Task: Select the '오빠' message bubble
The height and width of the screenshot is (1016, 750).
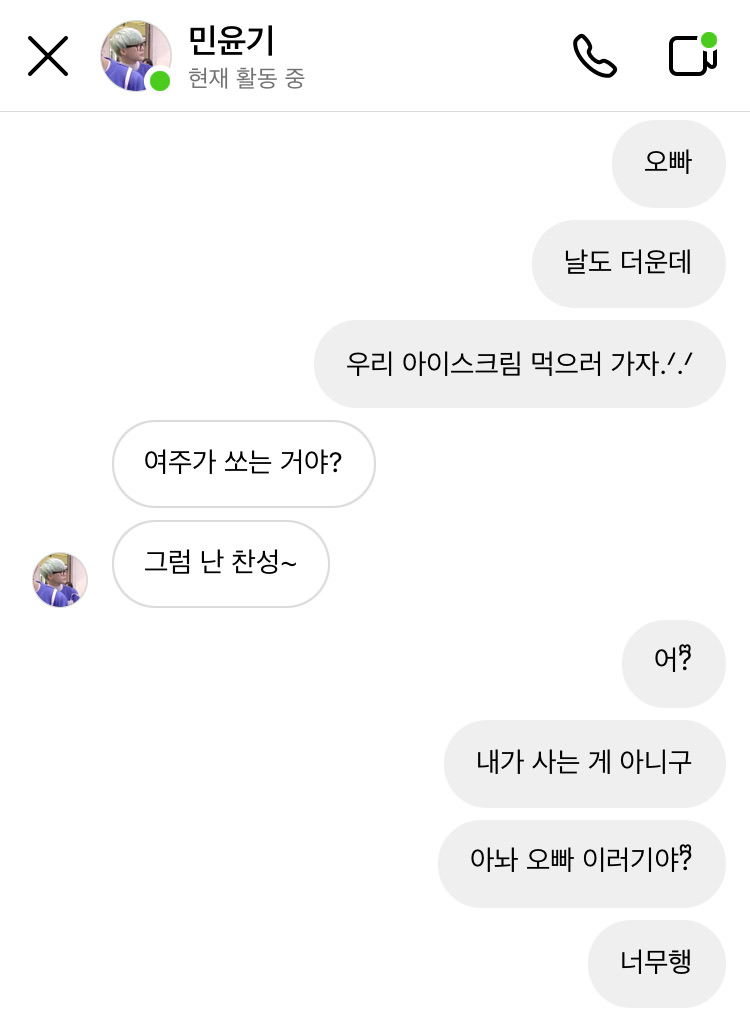Action: tap(668, 163)
